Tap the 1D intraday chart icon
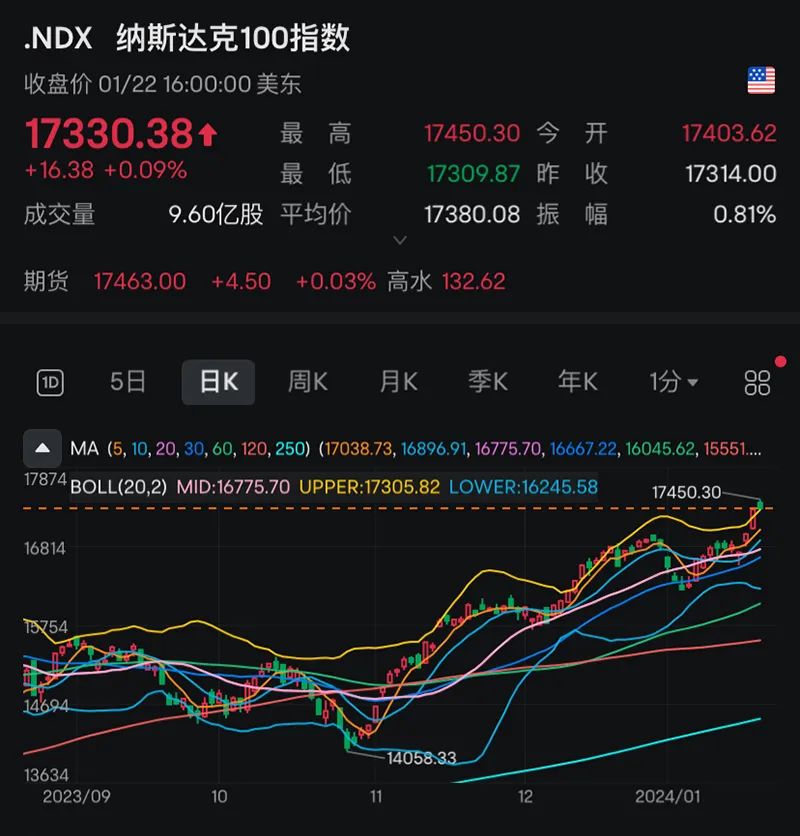The image size is (800, 836). pos(50,382)
